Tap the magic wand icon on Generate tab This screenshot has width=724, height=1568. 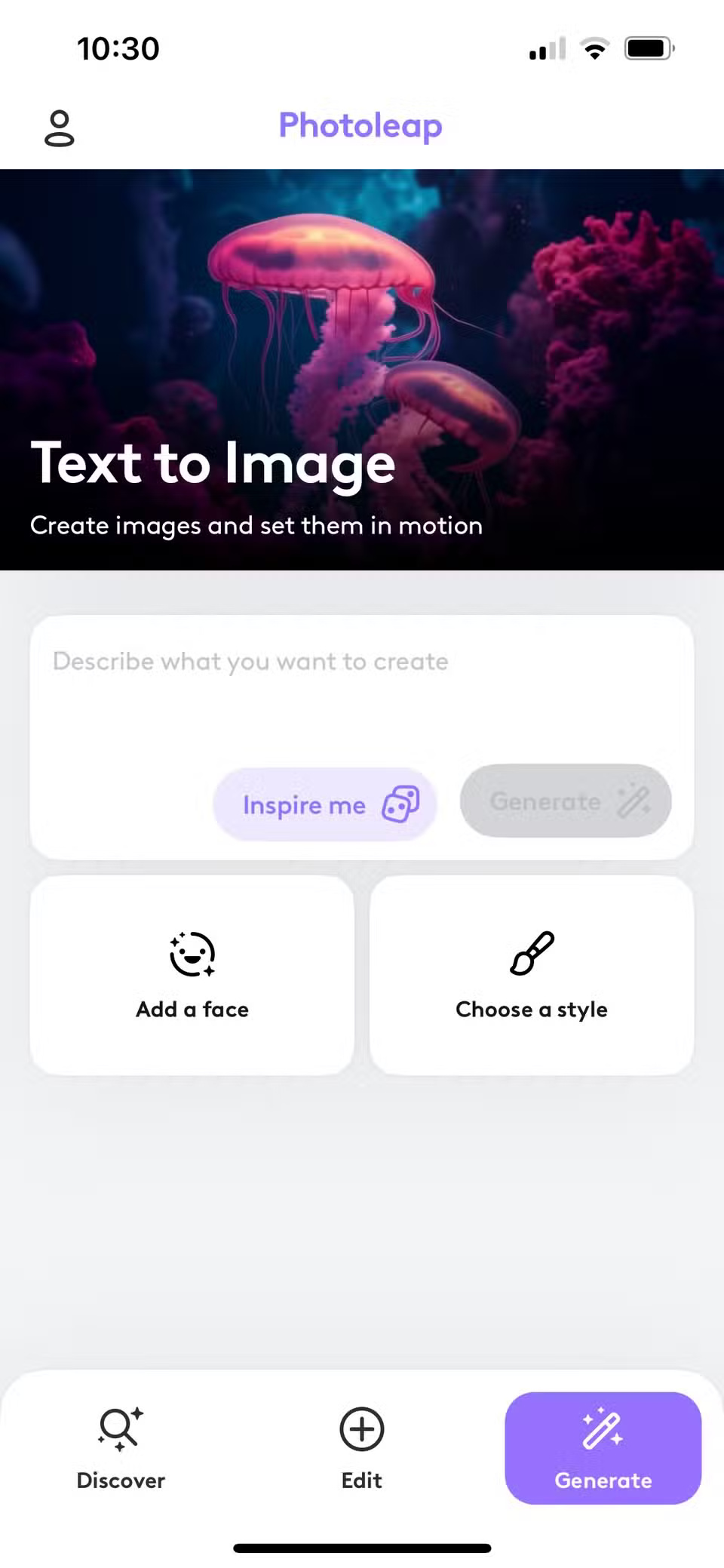[600, 1428]
